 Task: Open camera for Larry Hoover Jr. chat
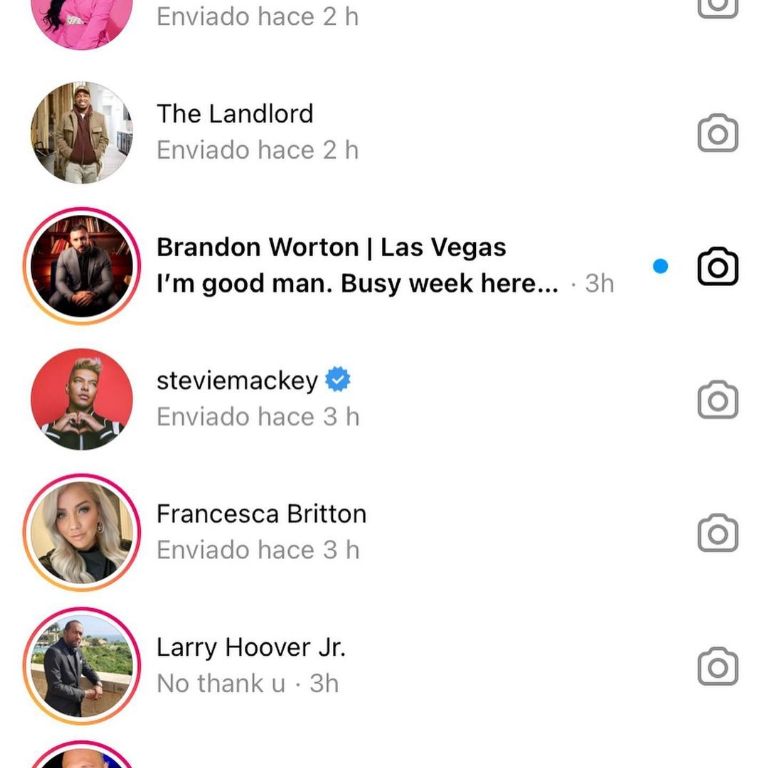click(717, 667)
